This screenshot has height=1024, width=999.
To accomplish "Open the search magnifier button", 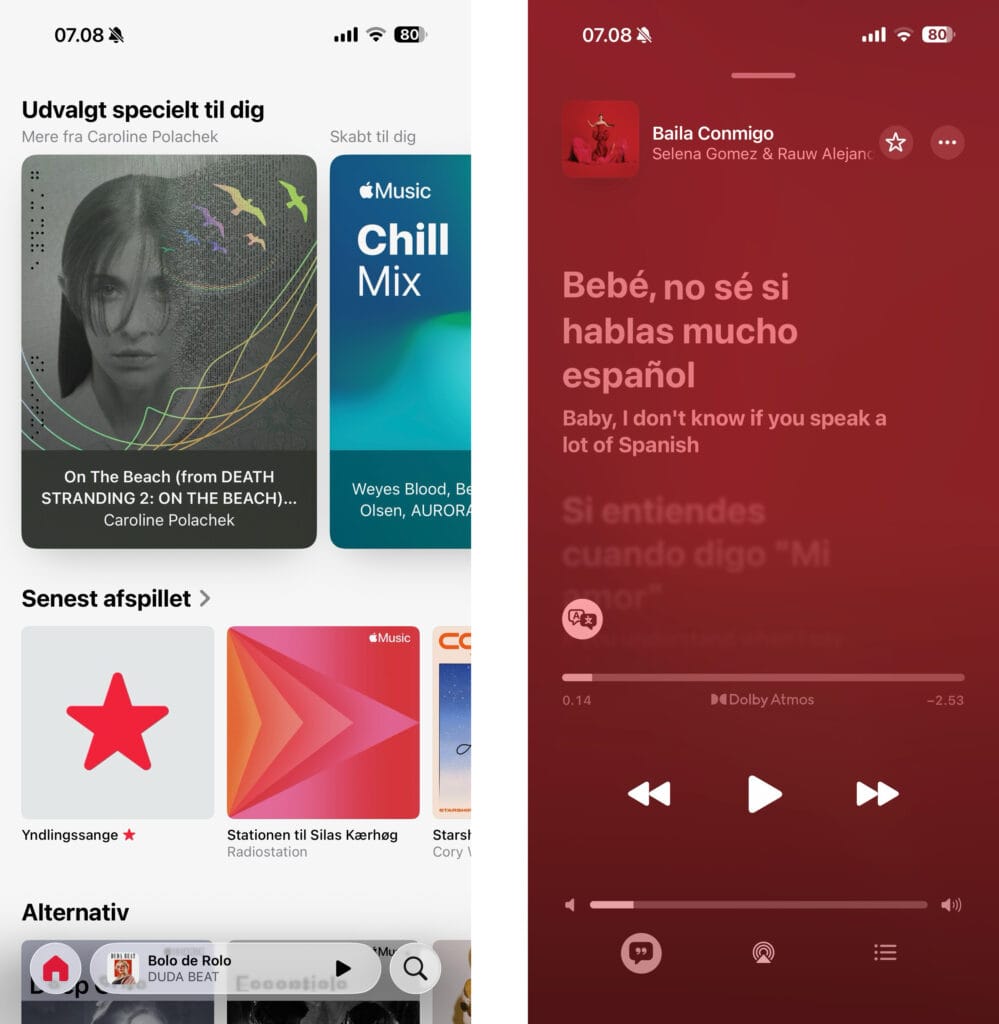I will click(x=415, y=968).
